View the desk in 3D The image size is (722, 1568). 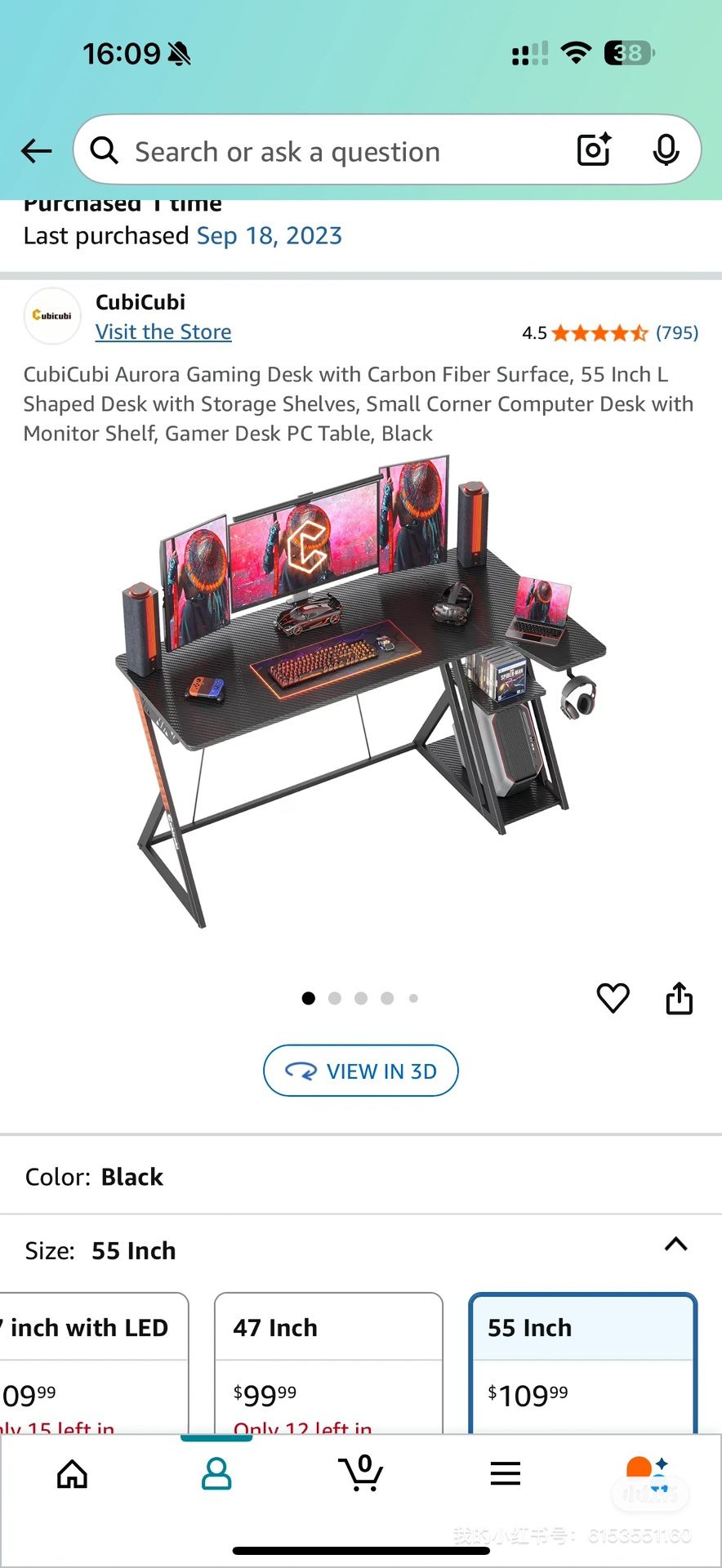[x=360, y=1071]
